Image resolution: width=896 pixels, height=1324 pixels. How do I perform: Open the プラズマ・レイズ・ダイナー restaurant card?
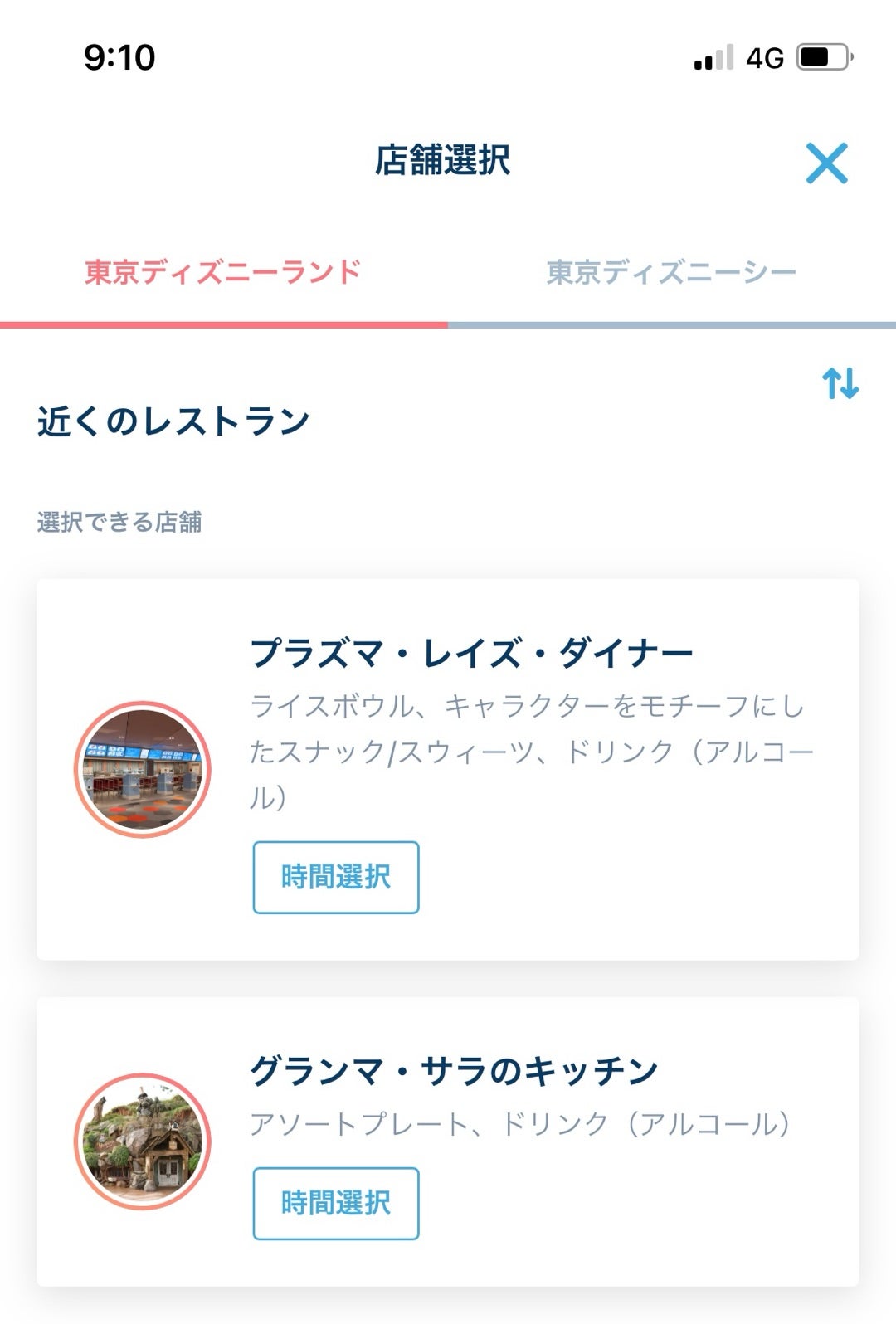[471, 654]
